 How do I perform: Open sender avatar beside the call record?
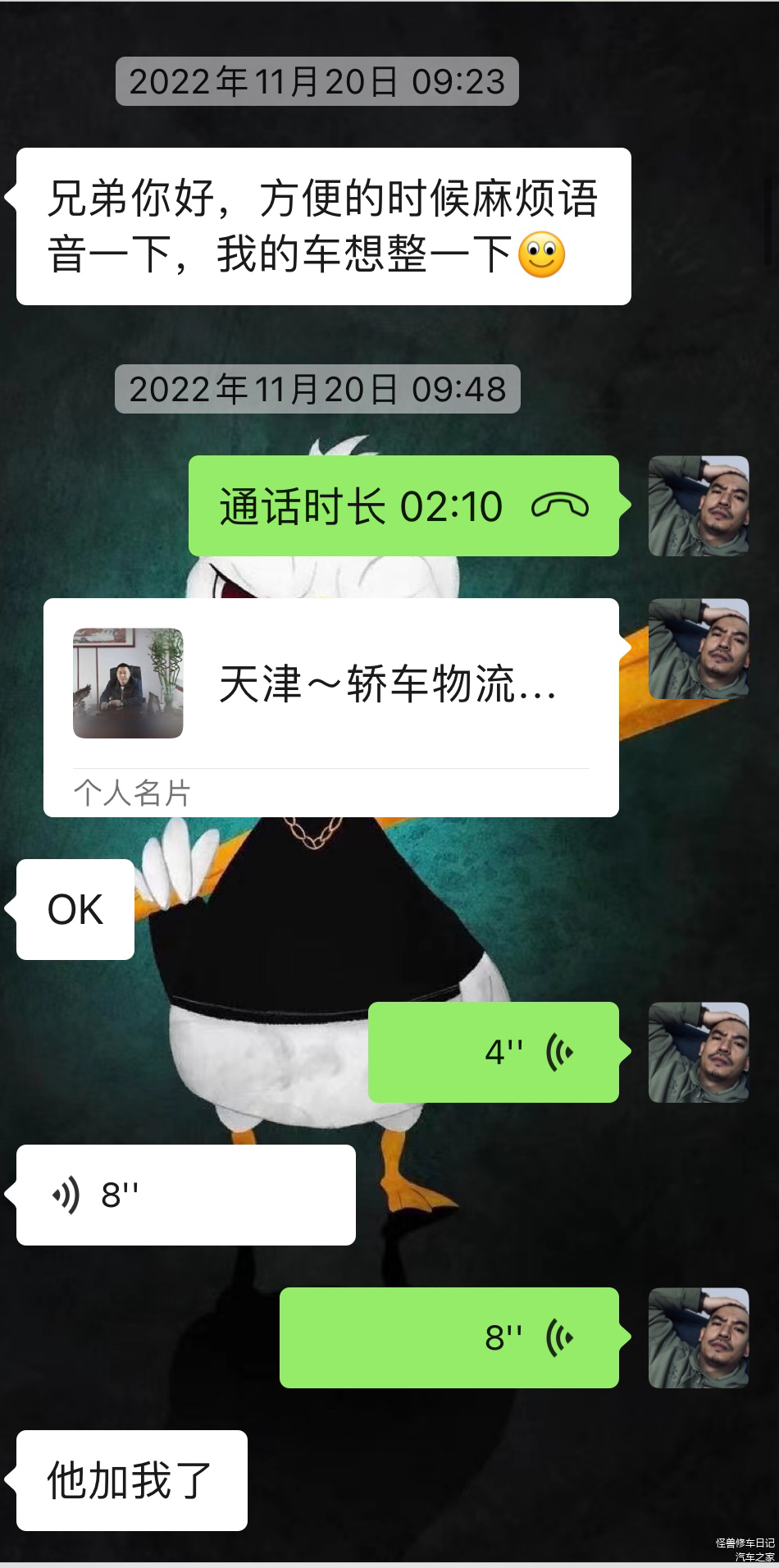pyautogui.click(x=698, y=505)
